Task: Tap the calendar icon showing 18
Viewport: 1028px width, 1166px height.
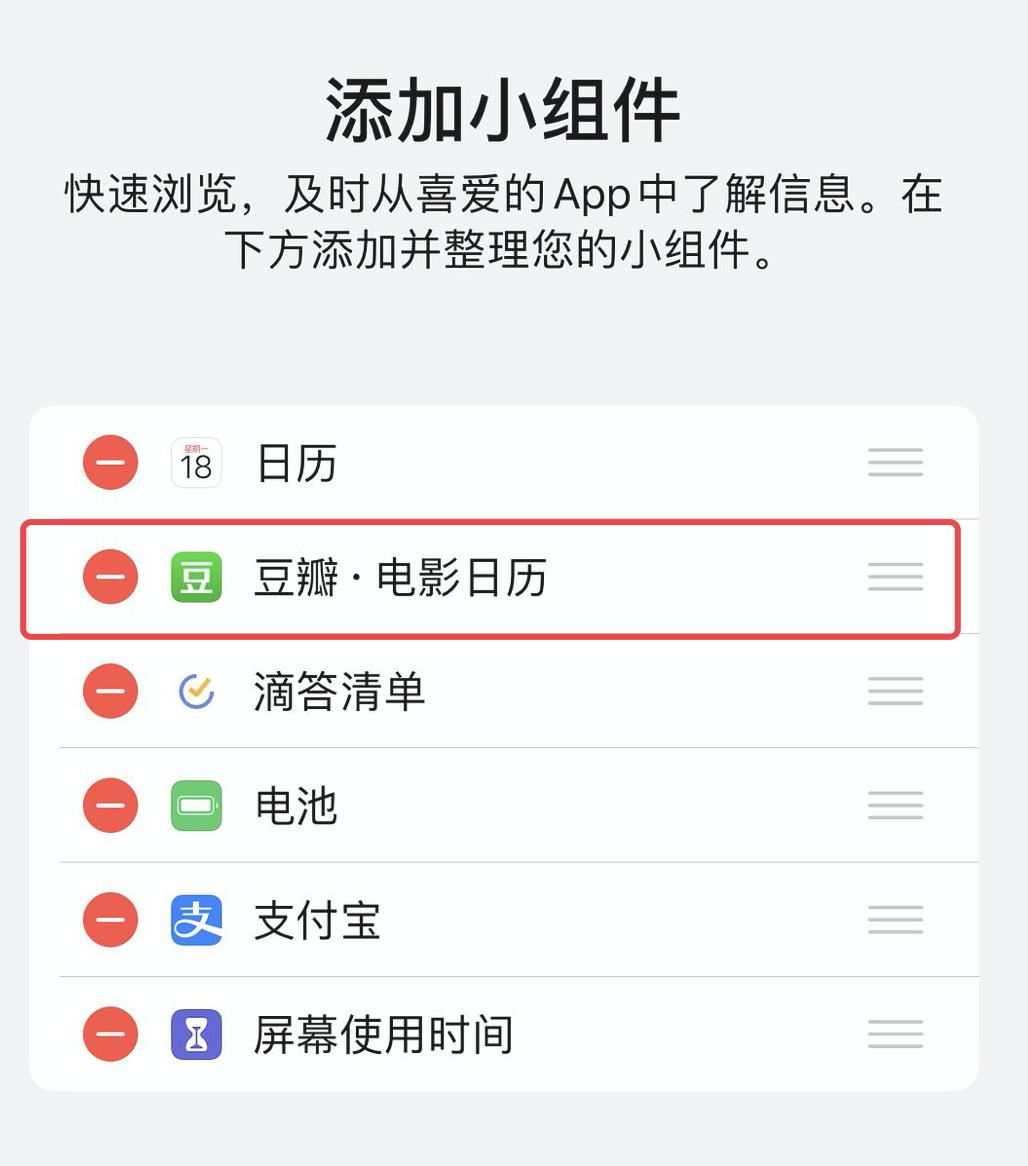Action: 196,462
